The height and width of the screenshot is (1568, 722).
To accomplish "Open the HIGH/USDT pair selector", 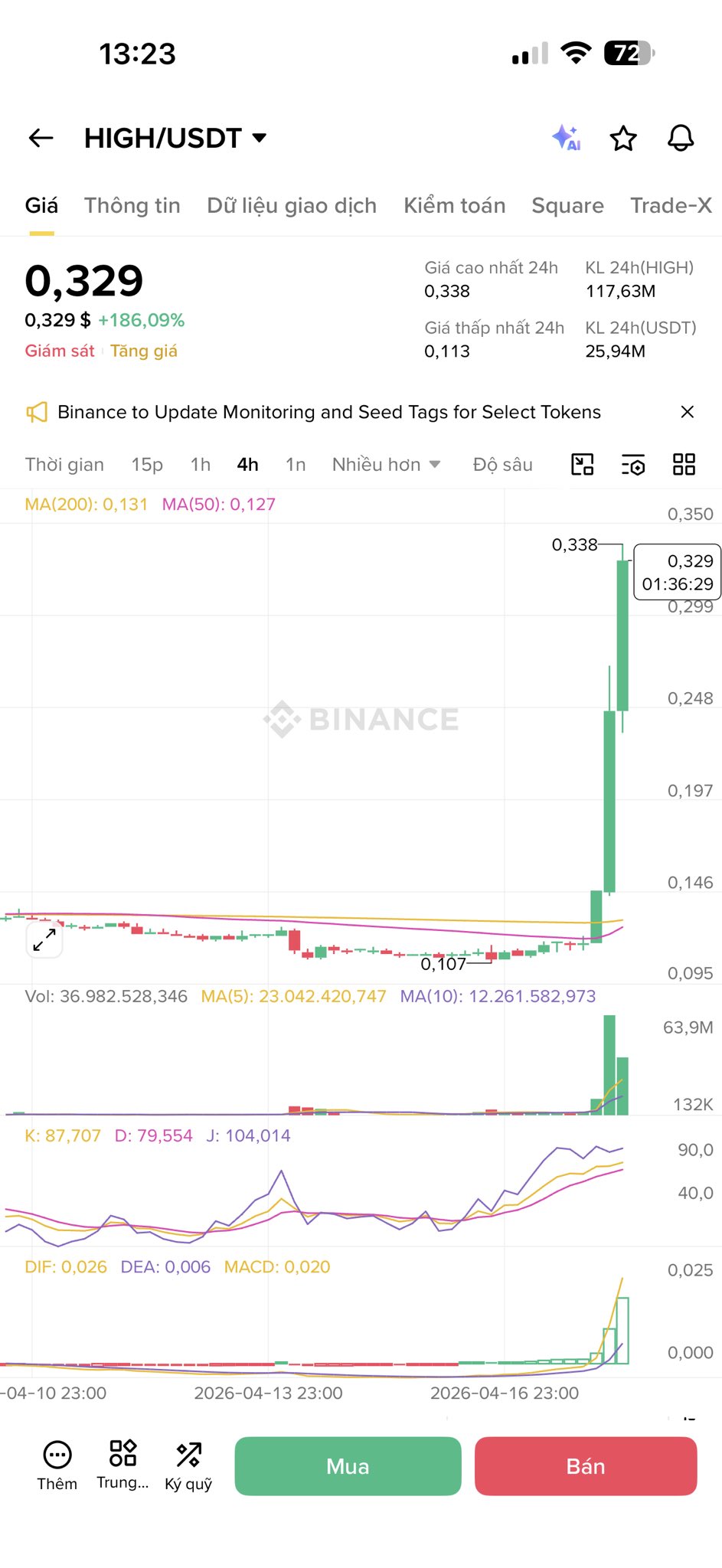I will coord(175,139).
